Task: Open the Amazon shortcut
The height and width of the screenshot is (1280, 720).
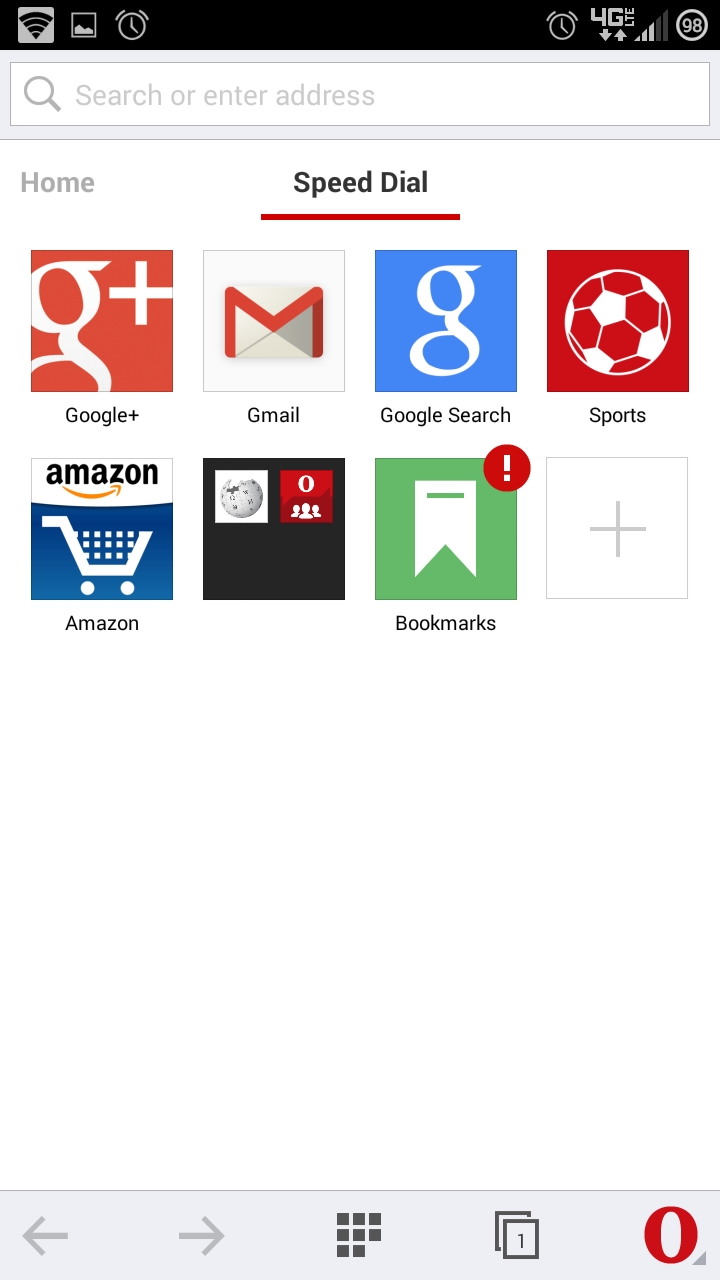Action: pyautogui.click(x=102, y=529)
